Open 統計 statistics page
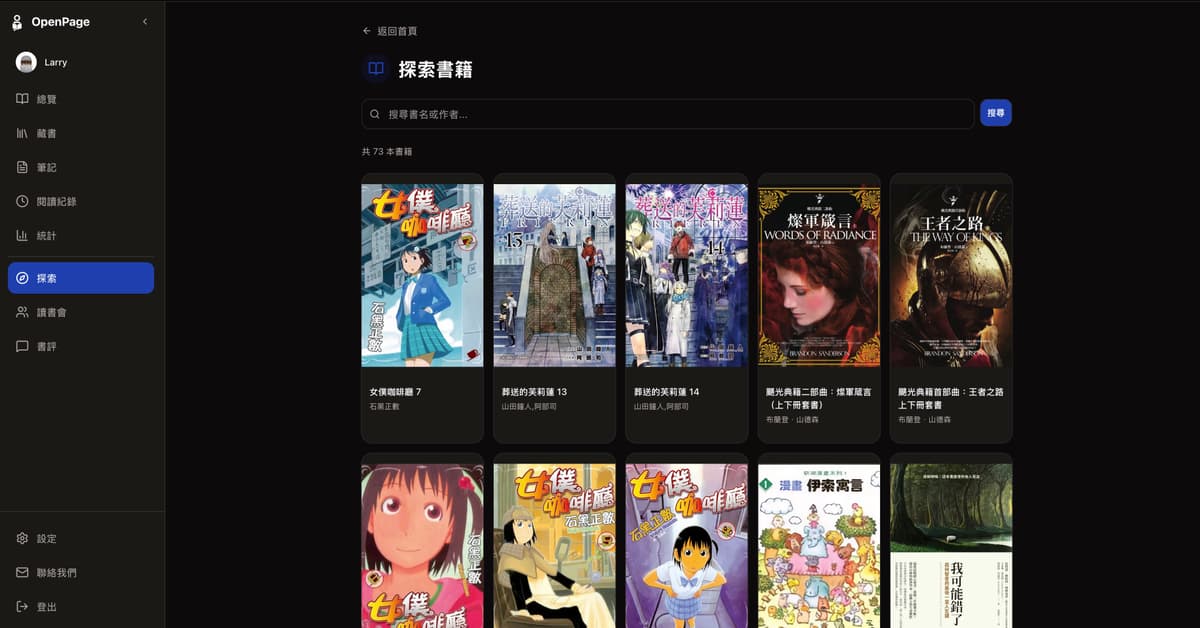Screen dimensions: 1200x628 coord(46,235)
